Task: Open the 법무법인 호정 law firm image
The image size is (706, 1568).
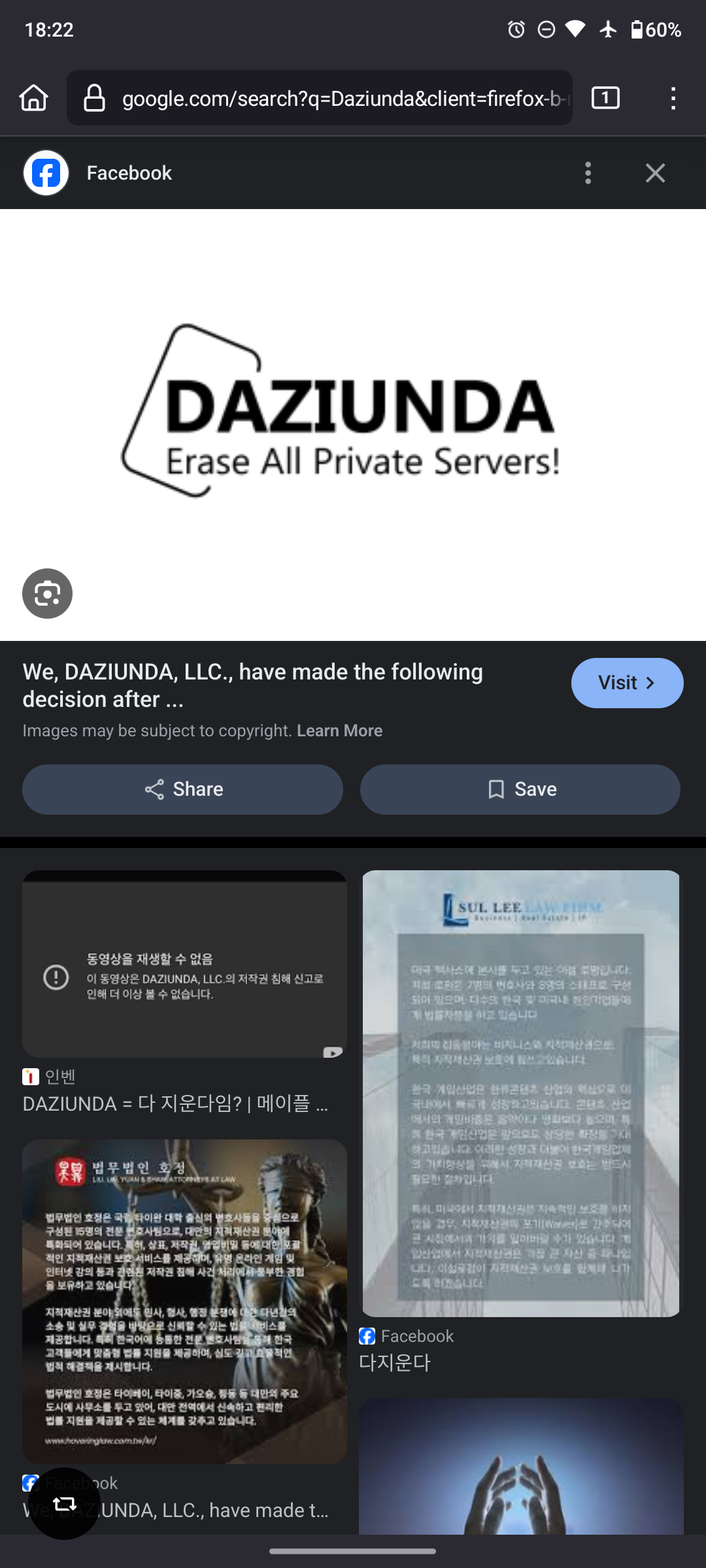Action: [184, 1300]
